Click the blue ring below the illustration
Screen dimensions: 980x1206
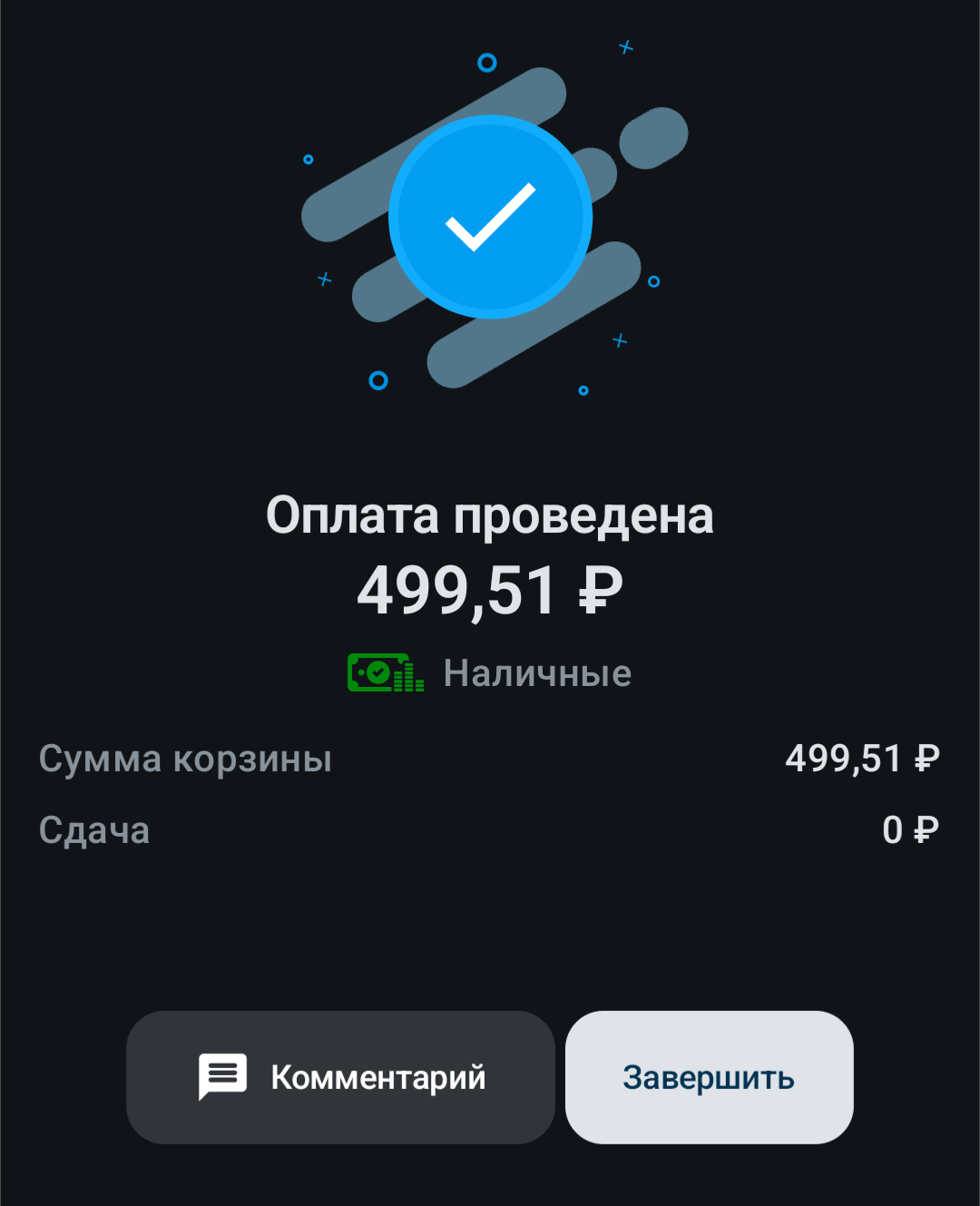click(379, 377)
